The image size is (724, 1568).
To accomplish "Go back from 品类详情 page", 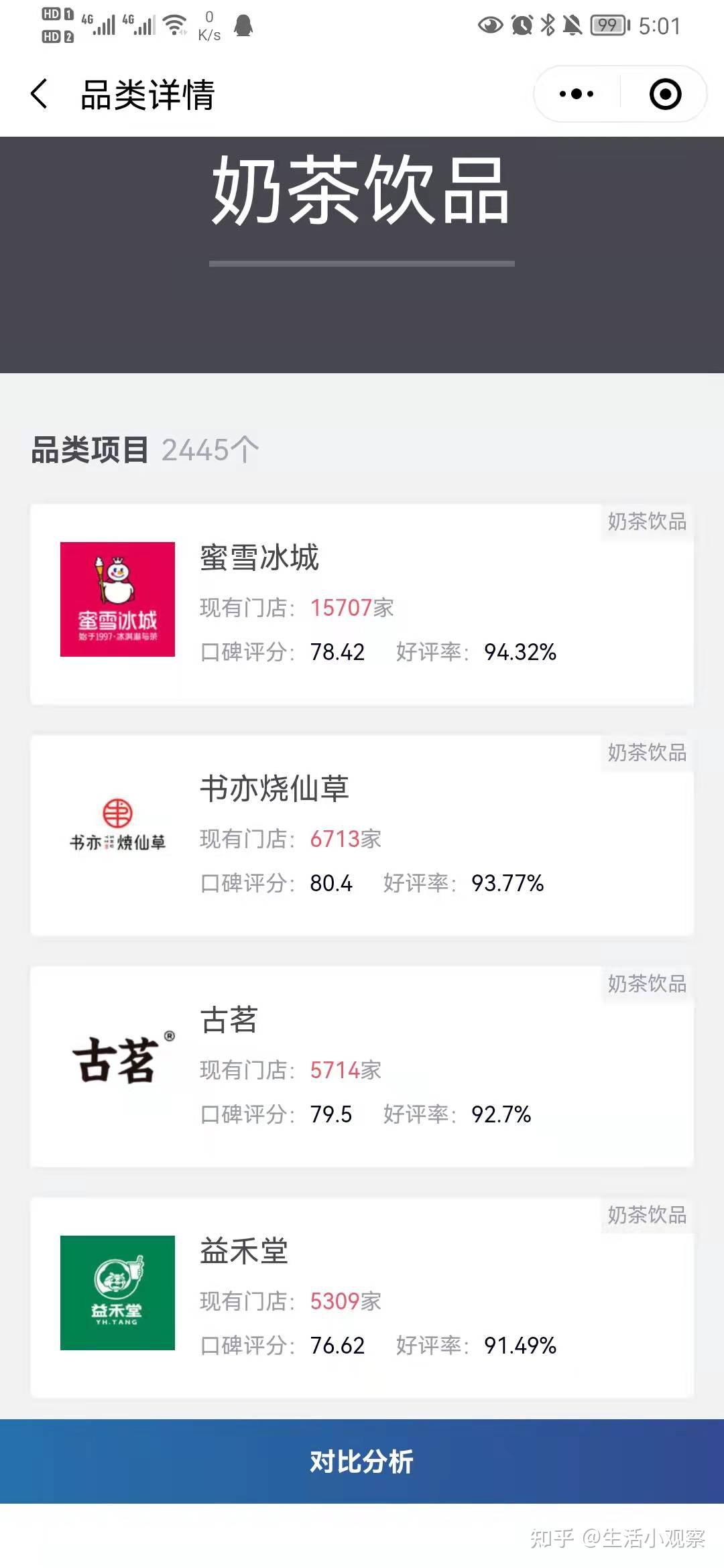I will click(x=40, y=94).
